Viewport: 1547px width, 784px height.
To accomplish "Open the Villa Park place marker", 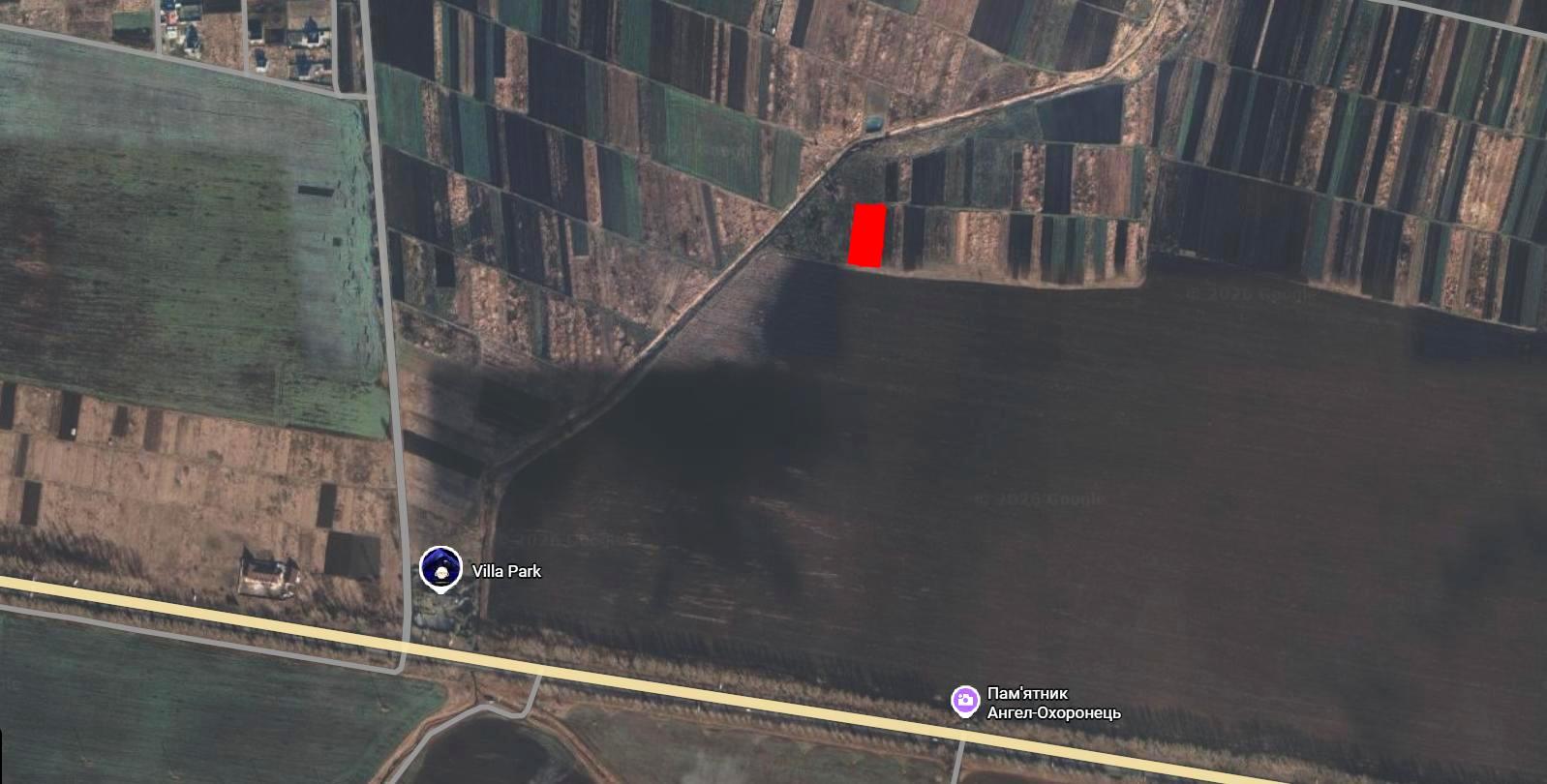I will pyautogui.click(x=440, y=568).
